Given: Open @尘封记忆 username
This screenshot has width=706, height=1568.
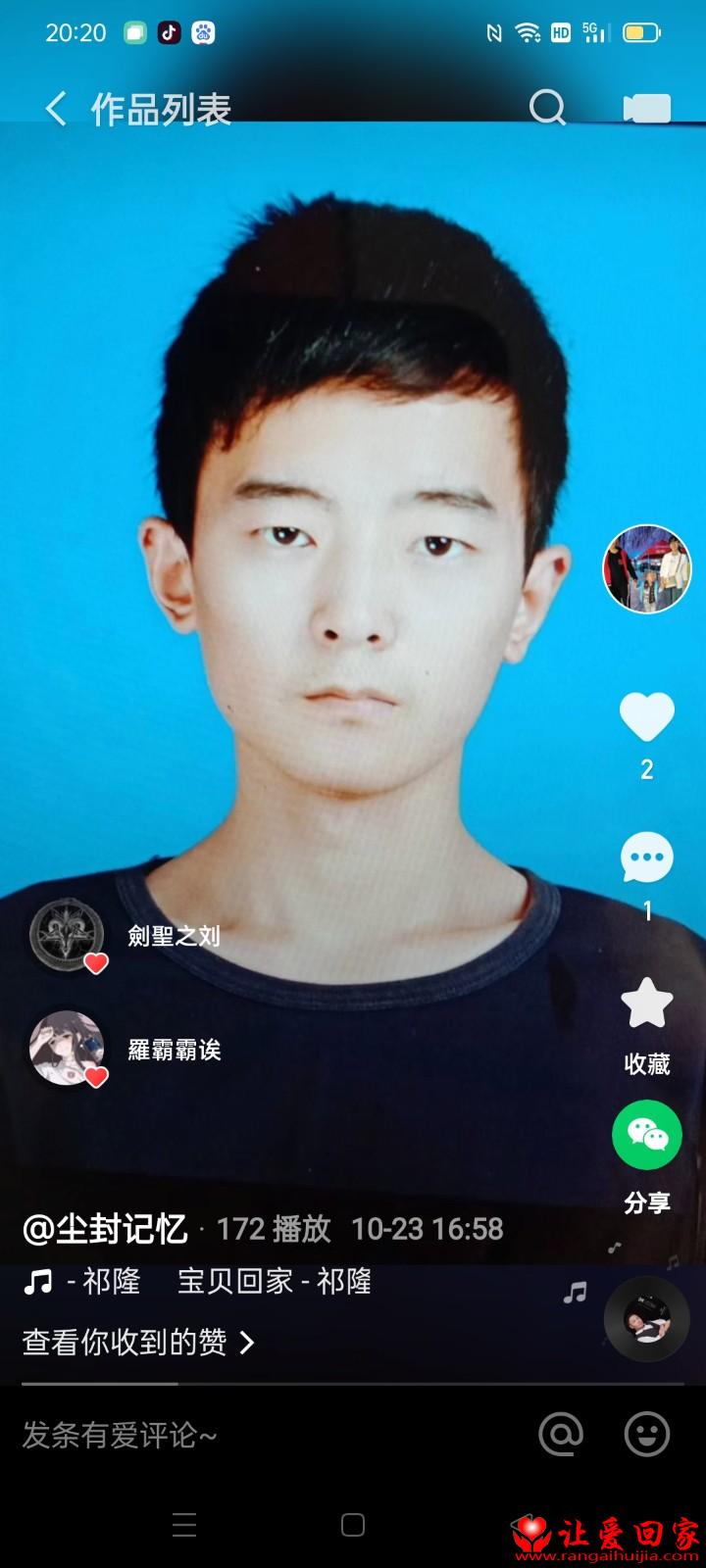Looking at the screenshot, I should tap(105, 1229).
